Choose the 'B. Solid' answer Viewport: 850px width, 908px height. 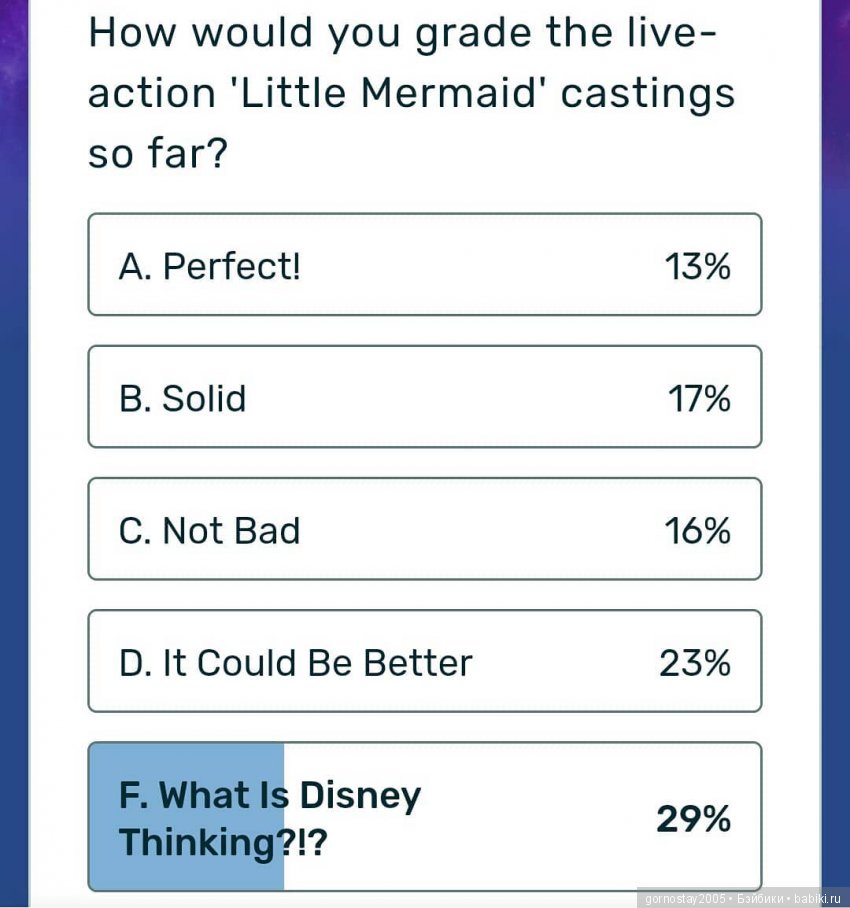coord(424,397)
